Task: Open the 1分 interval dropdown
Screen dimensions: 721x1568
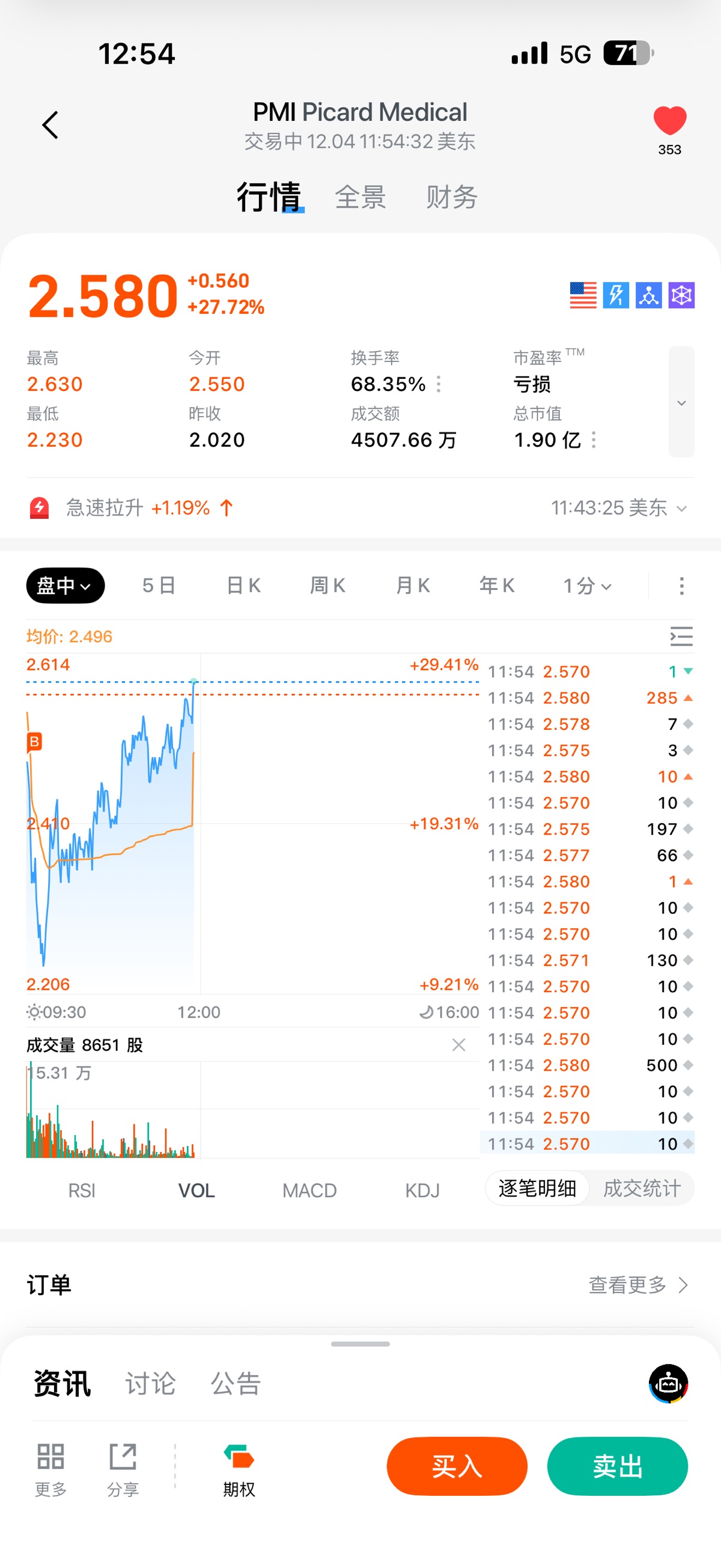Action: coord(586,586)
